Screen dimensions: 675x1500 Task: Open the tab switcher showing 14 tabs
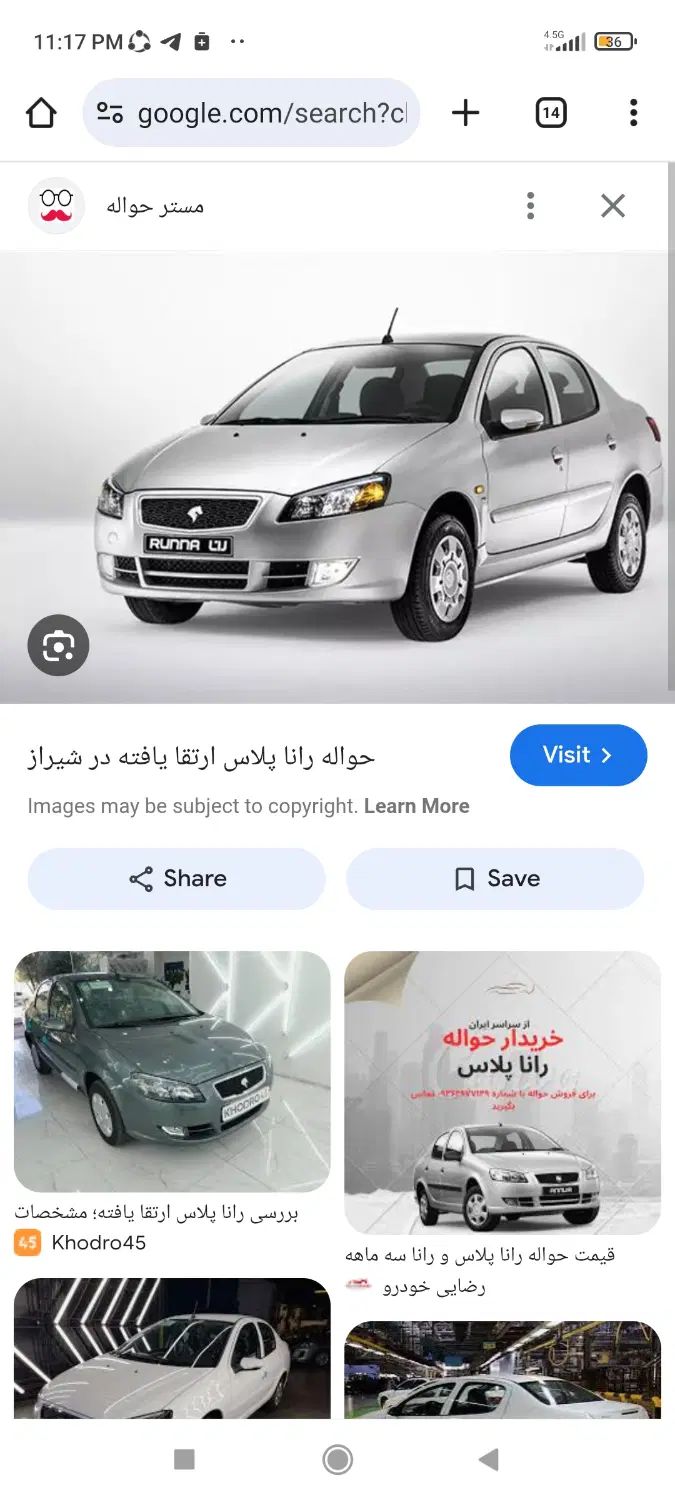(x=550, y=113)
